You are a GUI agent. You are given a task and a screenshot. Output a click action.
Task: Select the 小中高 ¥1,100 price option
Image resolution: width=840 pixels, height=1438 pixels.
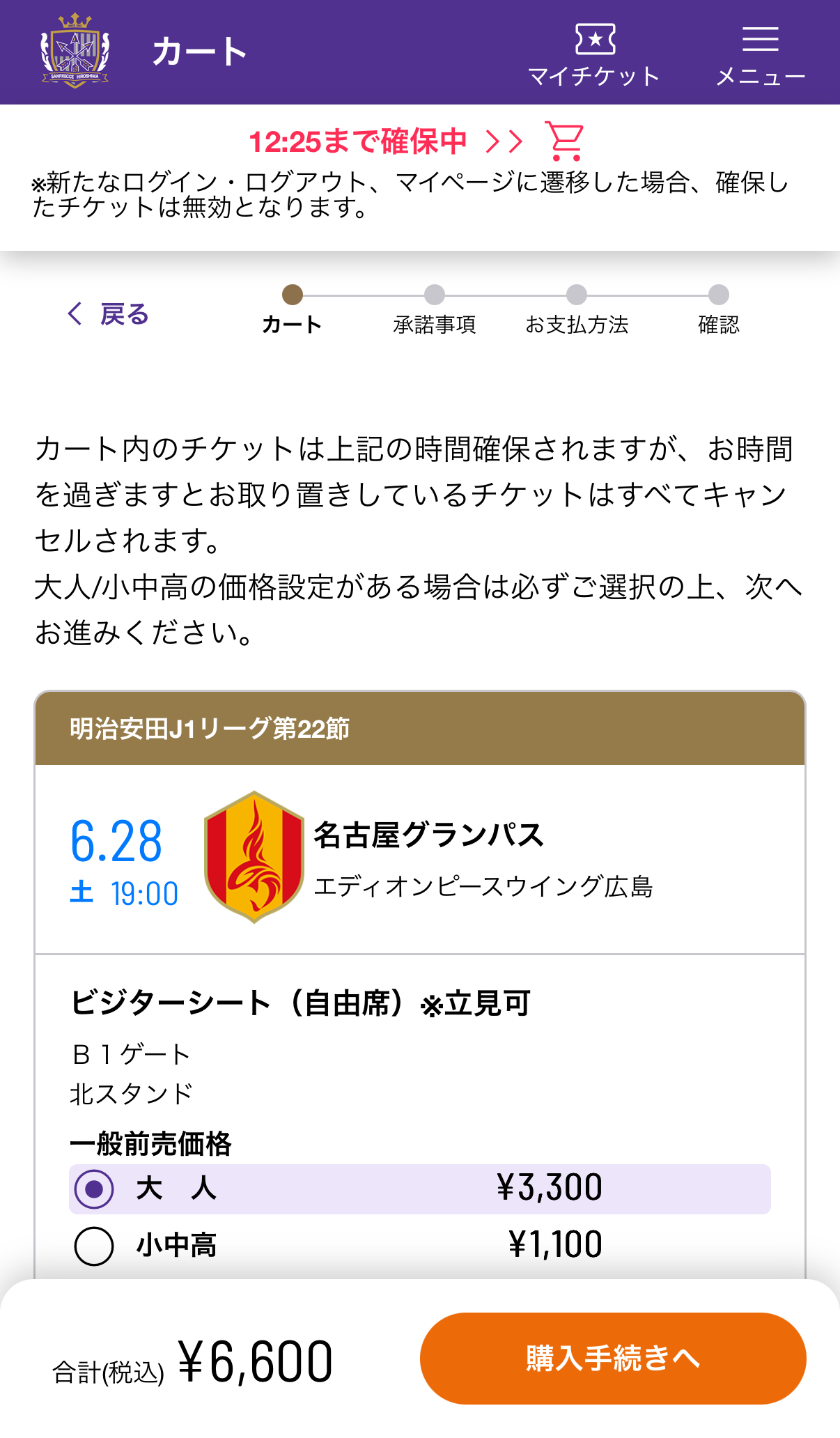pyautogui.click(x=94, y=1246)
